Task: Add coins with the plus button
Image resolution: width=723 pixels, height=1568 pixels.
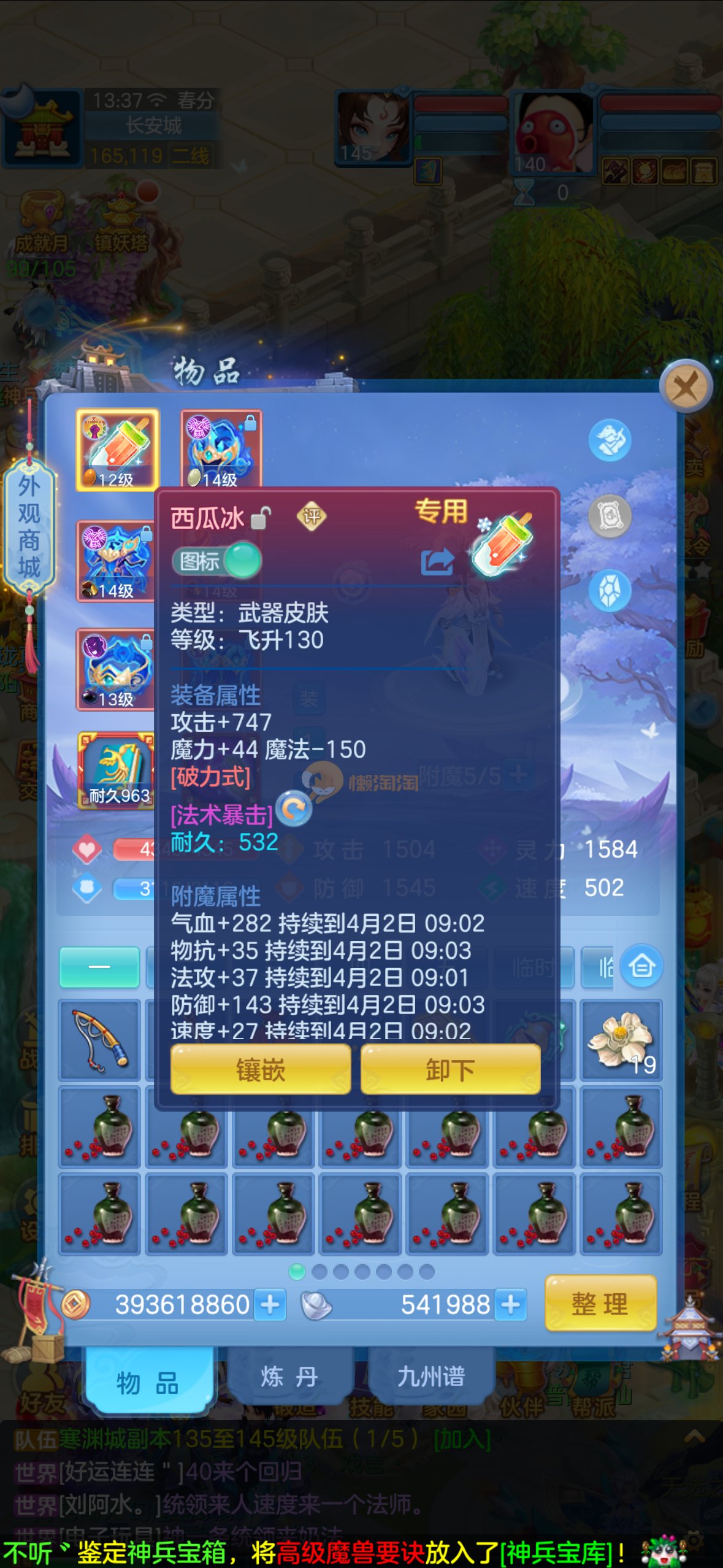Action: [x=270, y=1304]
